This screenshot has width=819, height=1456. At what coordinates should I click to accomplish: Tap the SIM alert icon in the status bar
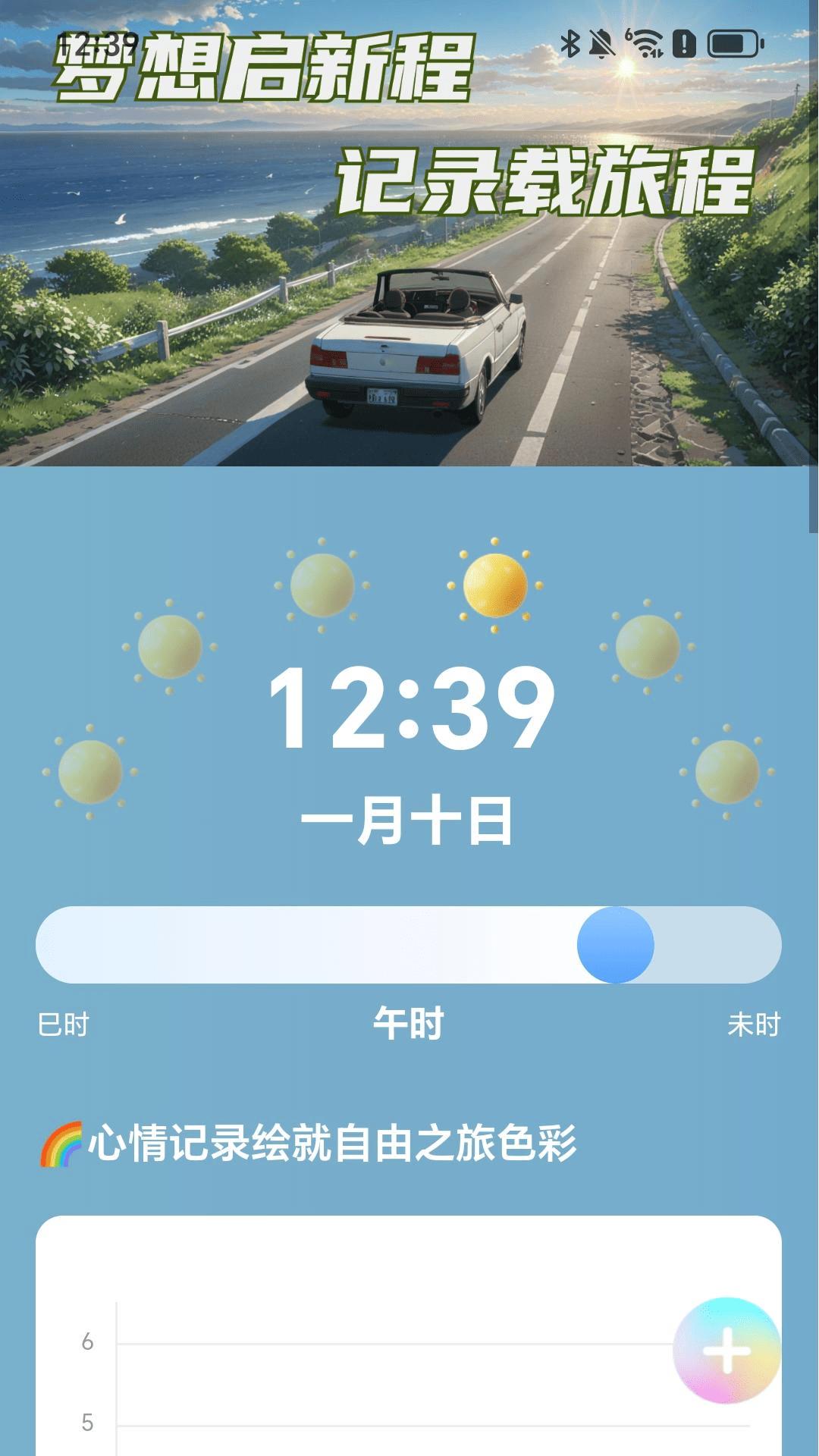tap(683, 43)
